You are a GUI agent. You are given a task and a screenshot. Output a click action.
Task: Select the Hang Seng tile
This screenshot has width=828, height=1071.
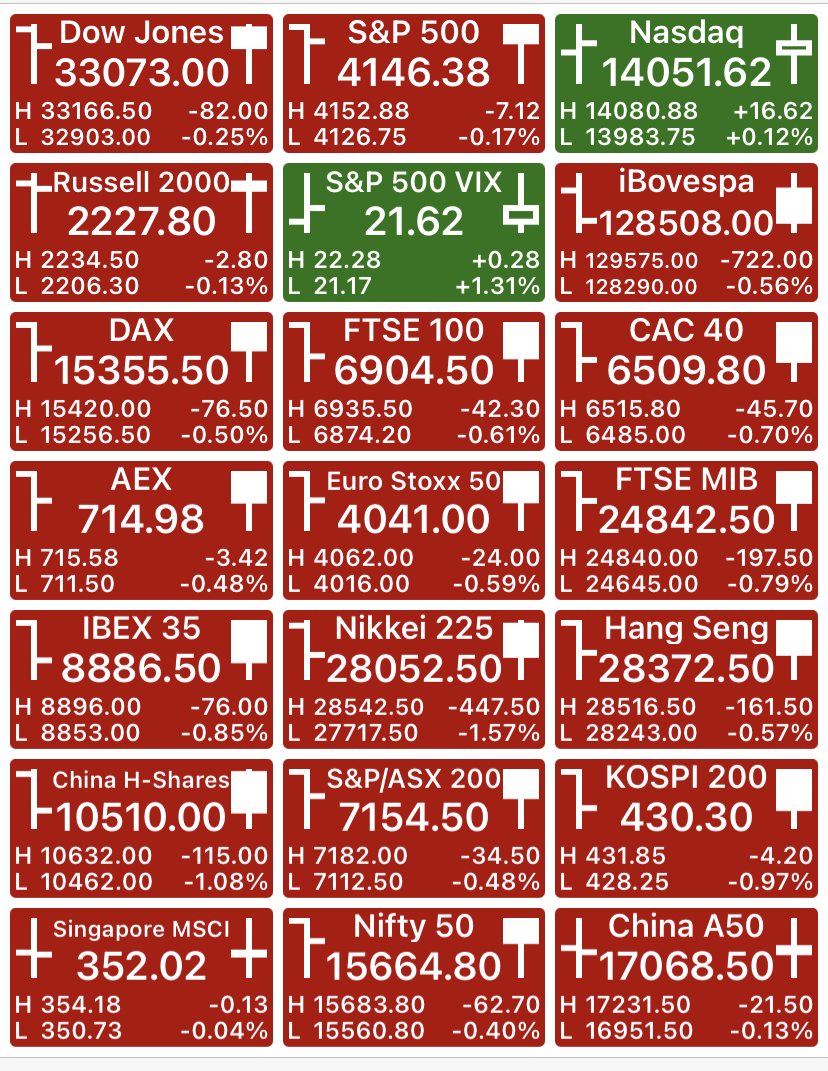tap(687, 679)
